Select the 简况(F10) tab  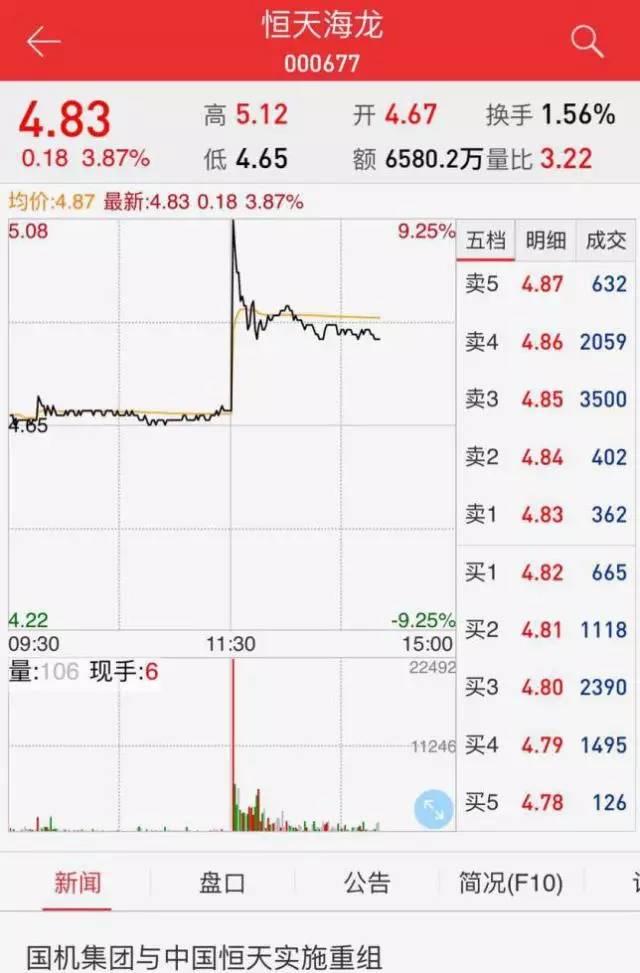tap(511, 882)
